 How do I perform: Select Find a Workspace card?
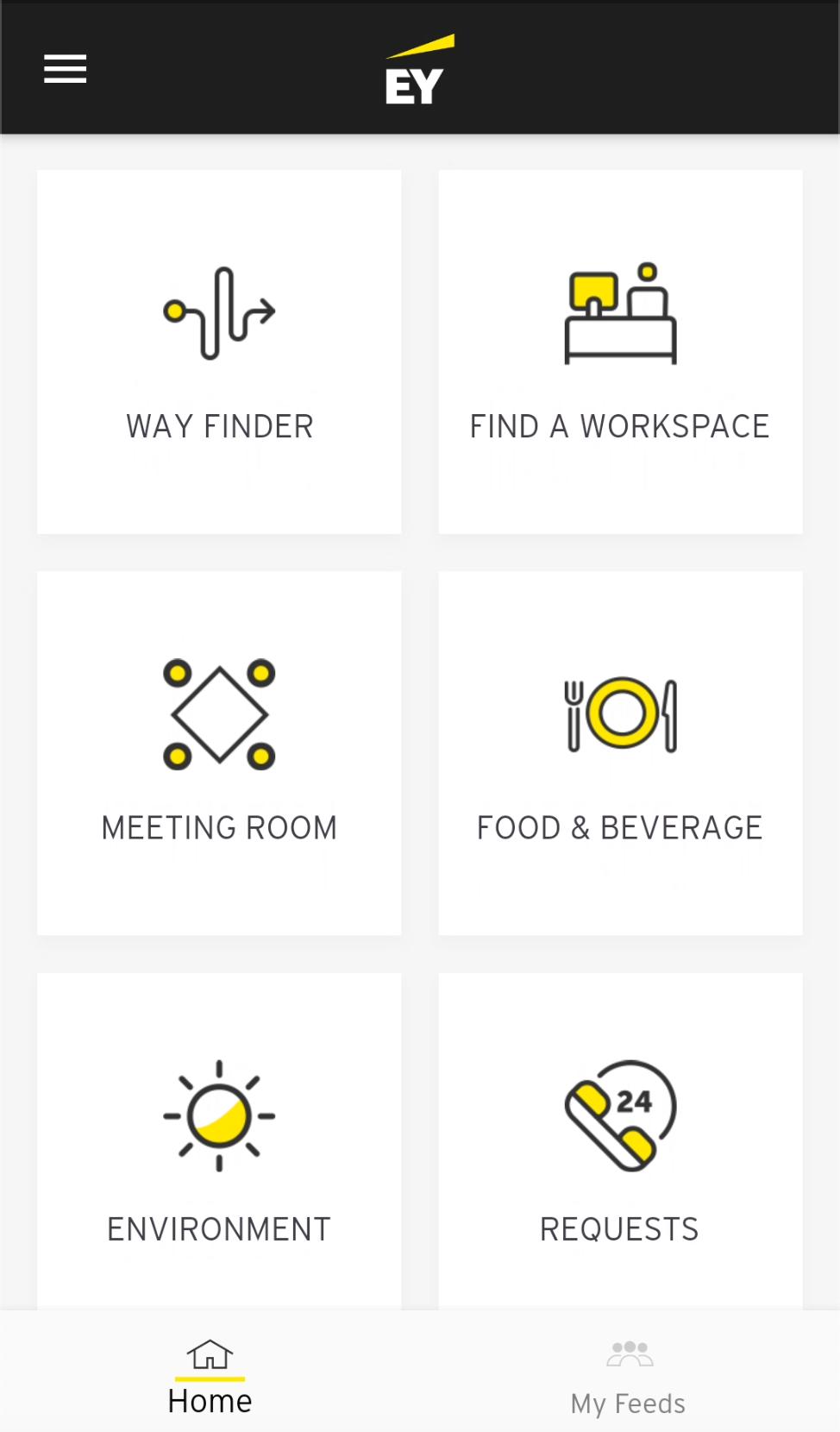click(620, 352)
